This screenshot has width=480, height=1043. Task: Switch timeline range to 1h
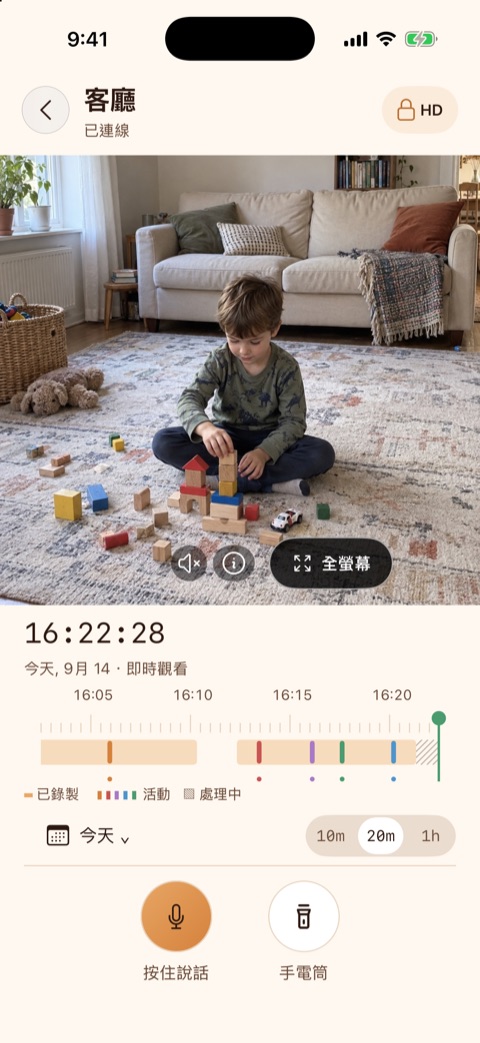(431, 836)
